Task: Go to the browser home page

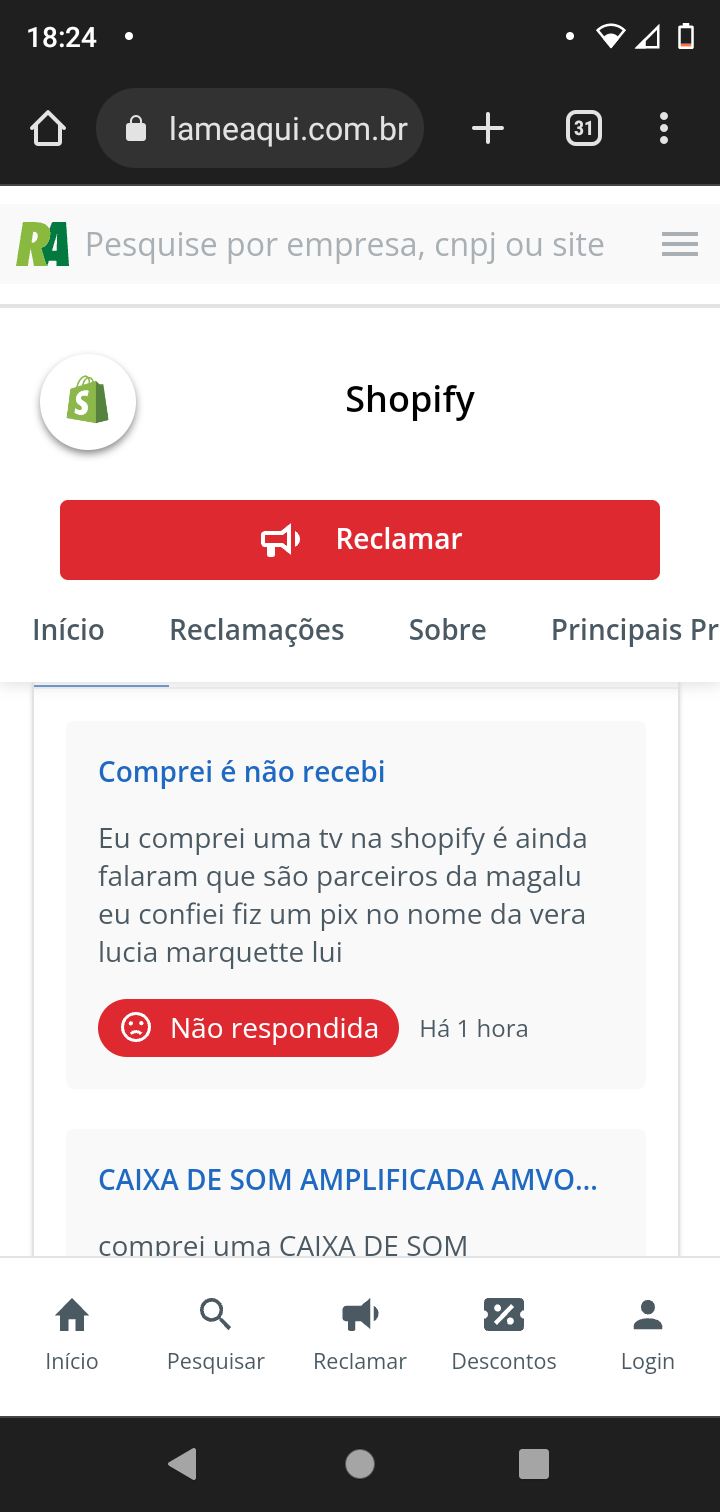Action: [x=48, y=128]
